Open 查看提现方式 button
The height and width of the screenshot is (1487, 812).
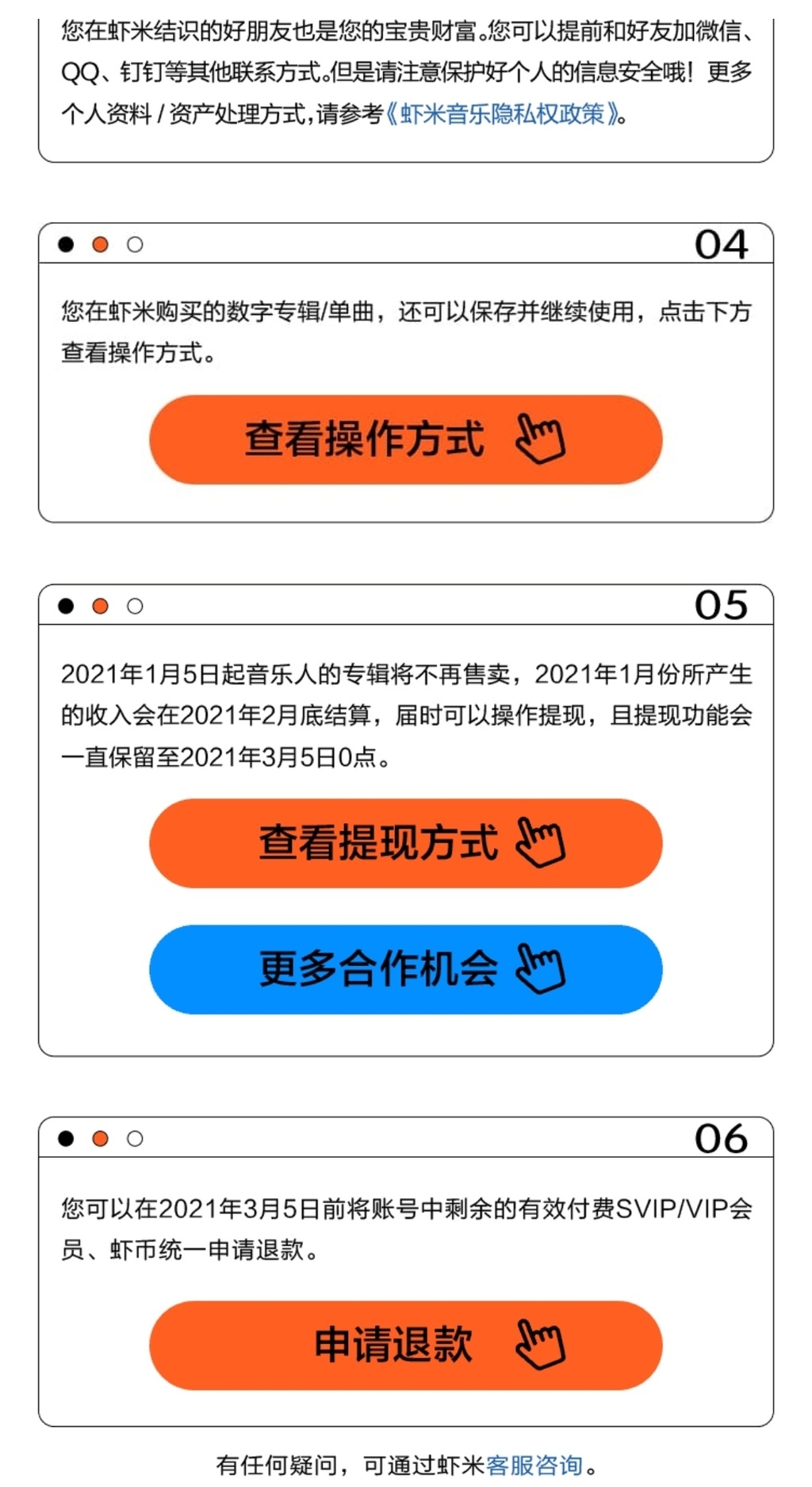[405, 843]
